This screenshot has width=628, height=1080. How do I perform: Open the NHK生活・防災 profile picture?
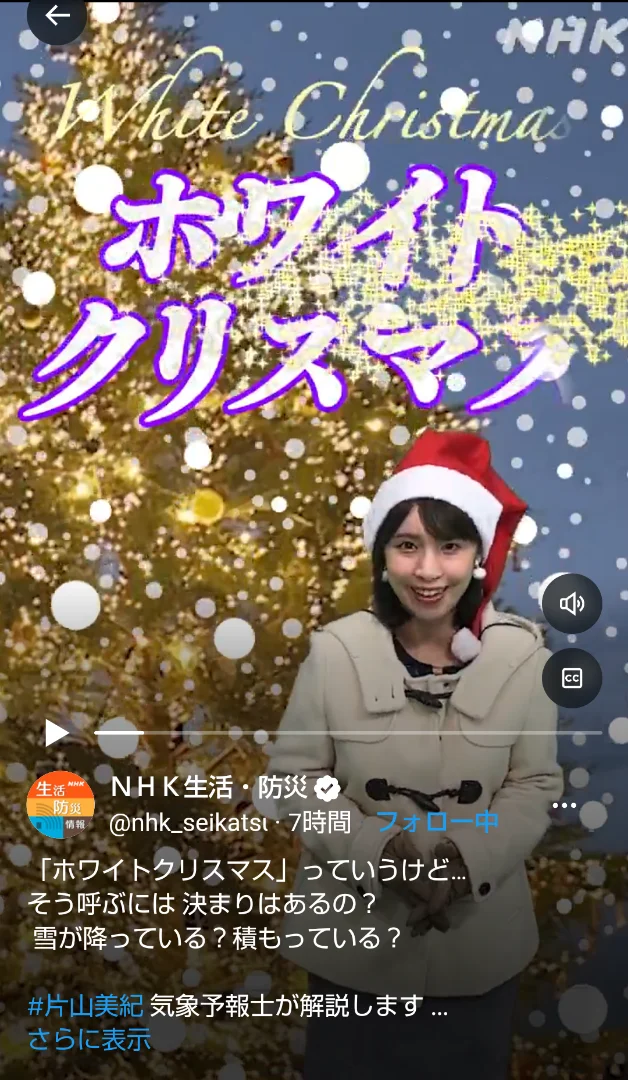point(60,805)
